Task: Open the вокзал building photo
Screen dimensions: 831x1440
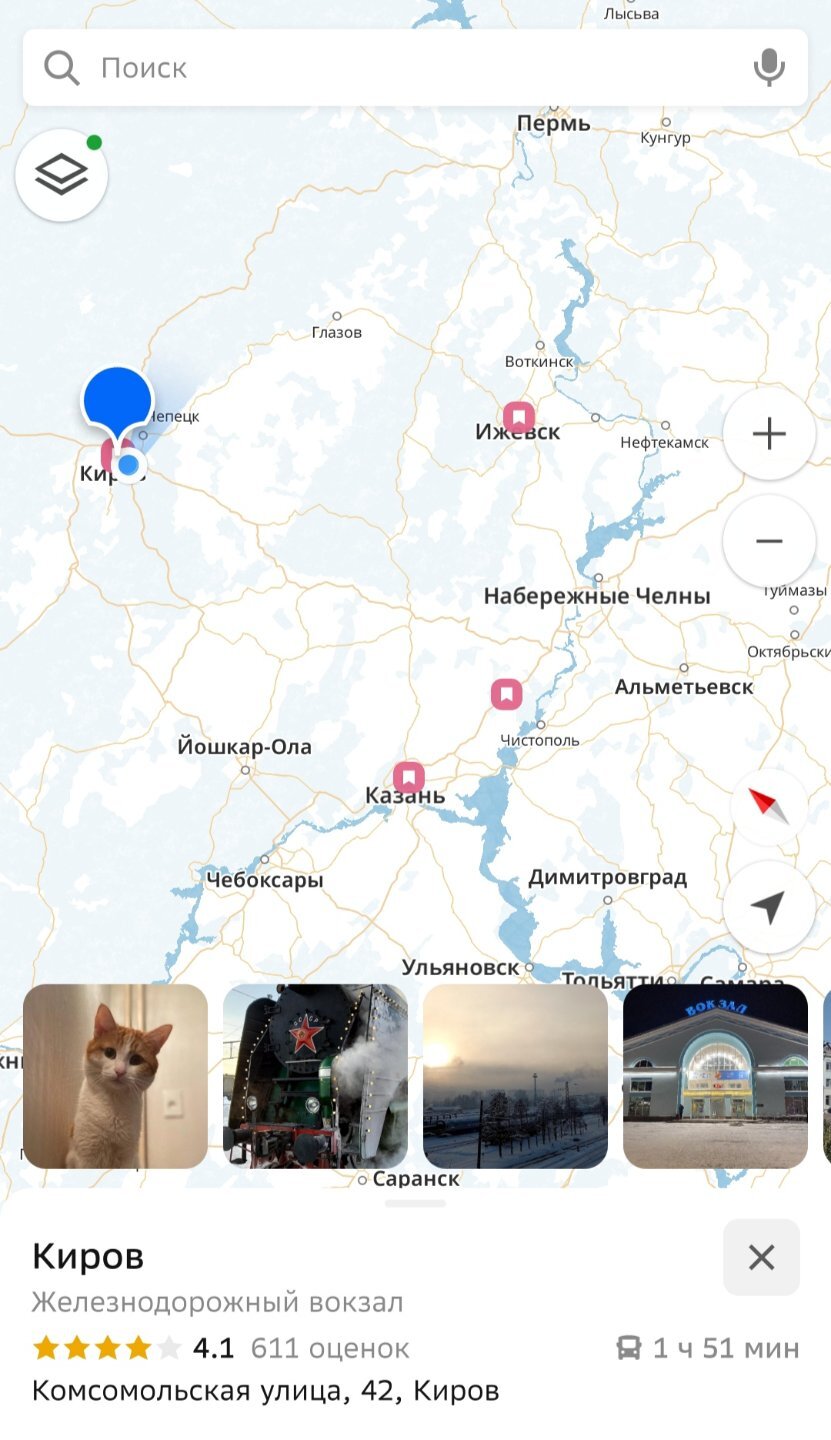Action: [x=715, y=1076]
